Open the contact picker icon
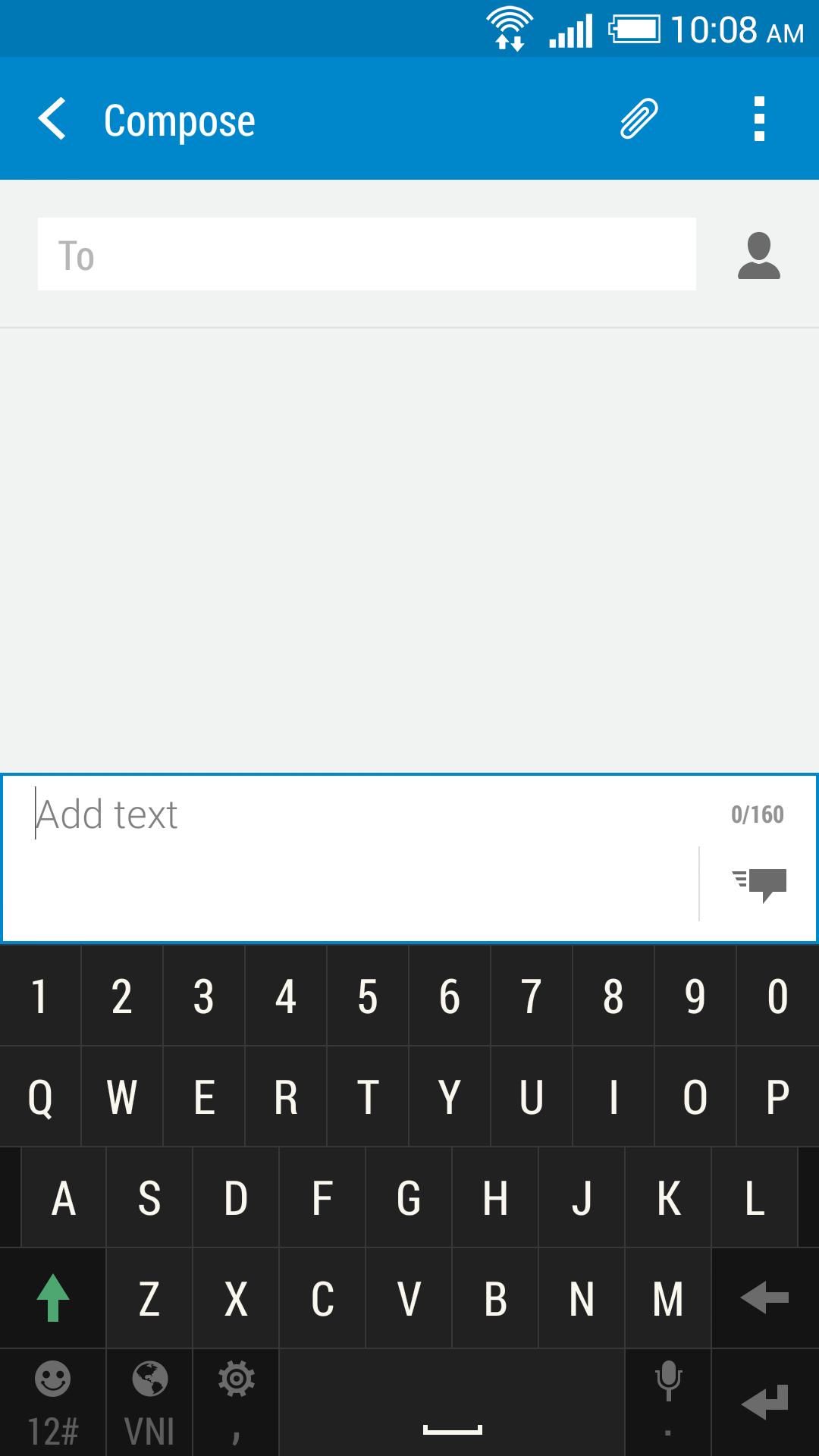Viewport: 819px width, 1456px height. (x=758, y=256)
